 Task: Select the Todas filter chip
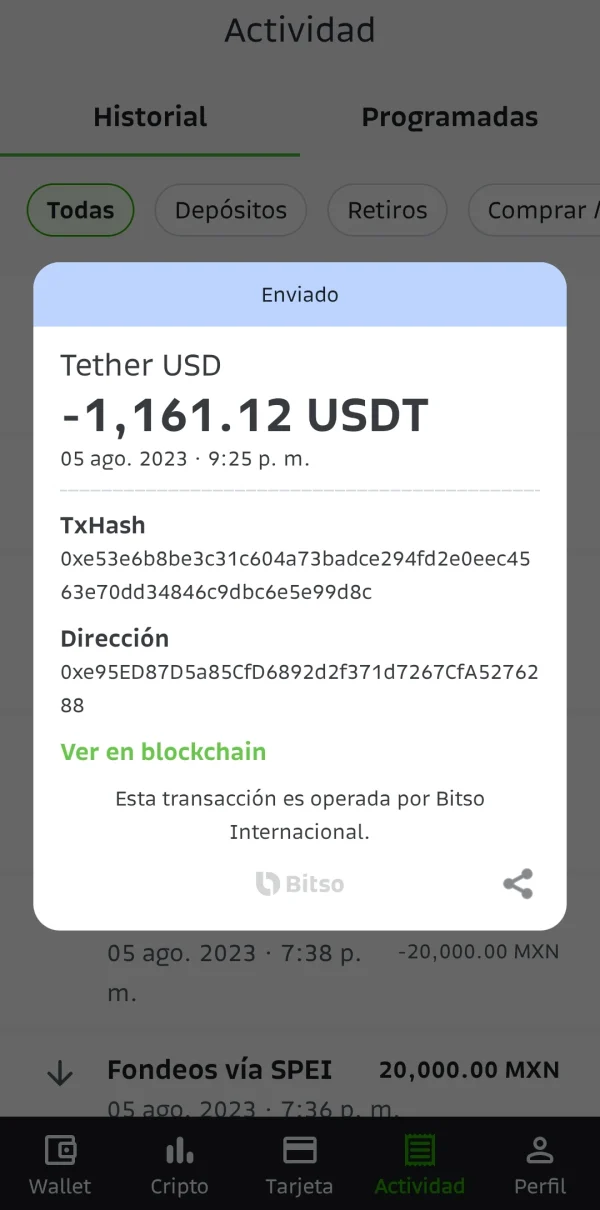80,210
